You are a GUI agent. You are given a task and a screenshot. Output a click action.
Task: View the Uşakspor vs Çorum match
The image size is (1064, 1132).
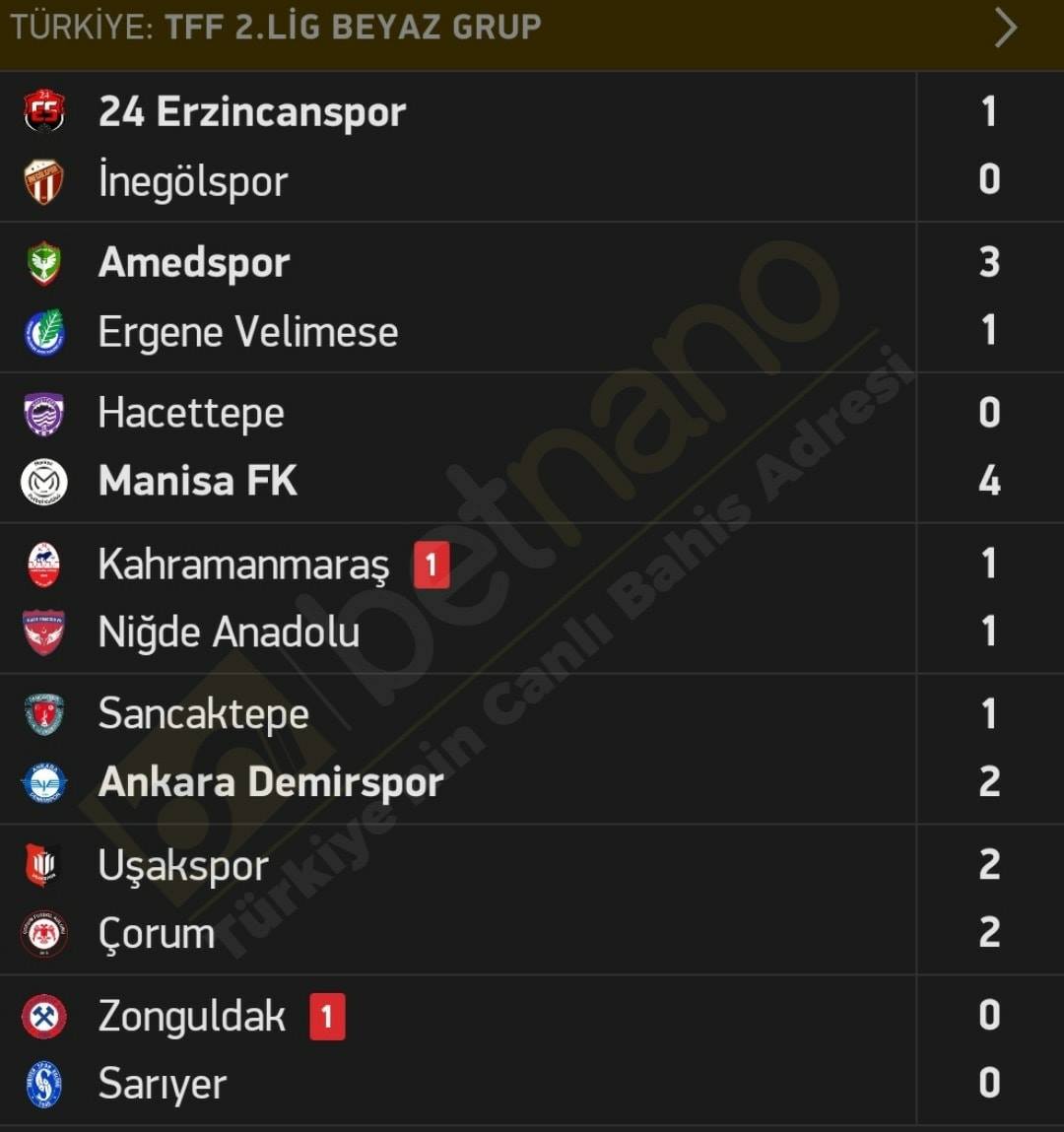click(458, 899)
